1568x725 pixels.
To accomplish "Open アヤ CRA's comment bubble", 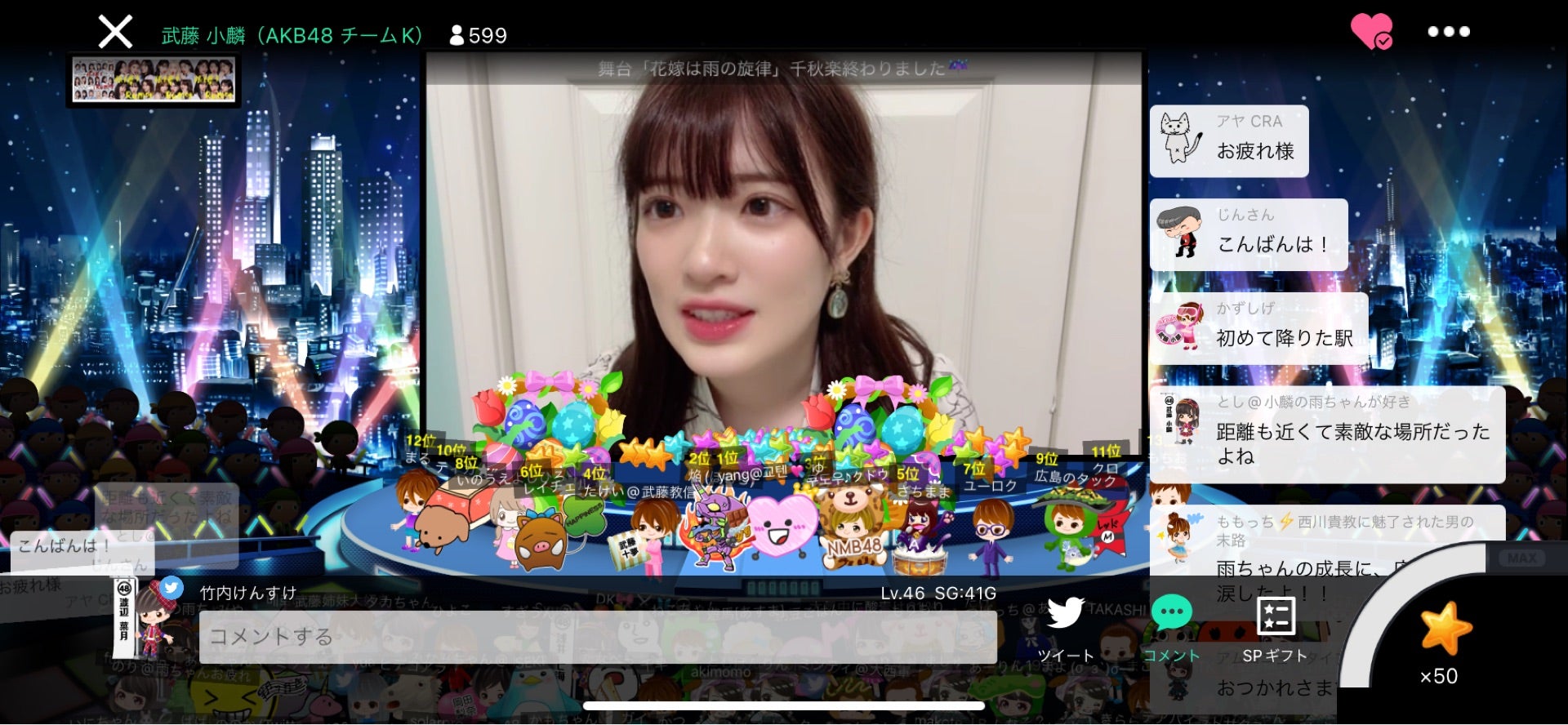I will tap(1229, 140).
